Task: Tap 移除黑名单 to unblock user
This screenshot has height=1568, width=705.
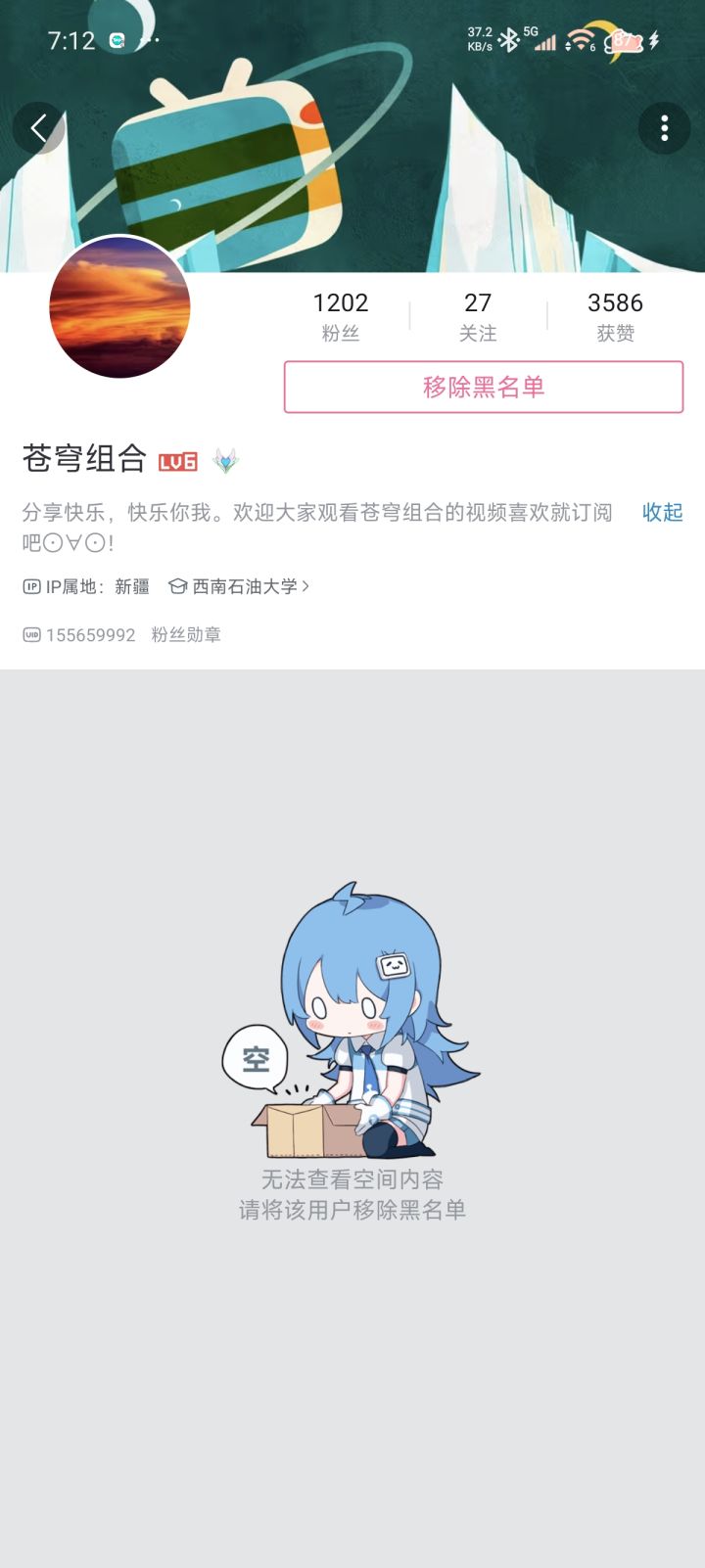Action: point(484,387)
